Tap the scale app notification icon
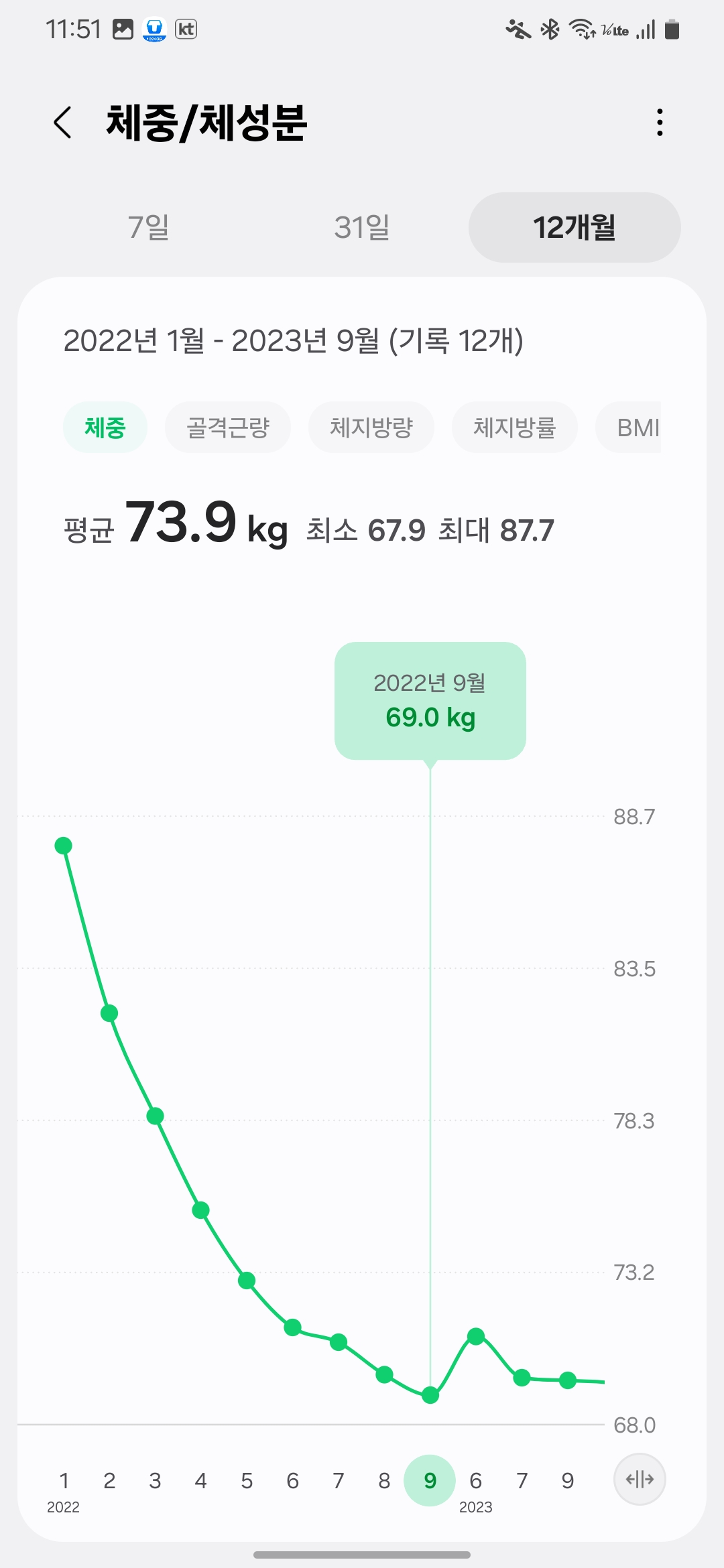Viewport: 724px width, 1568px height. 156,29
